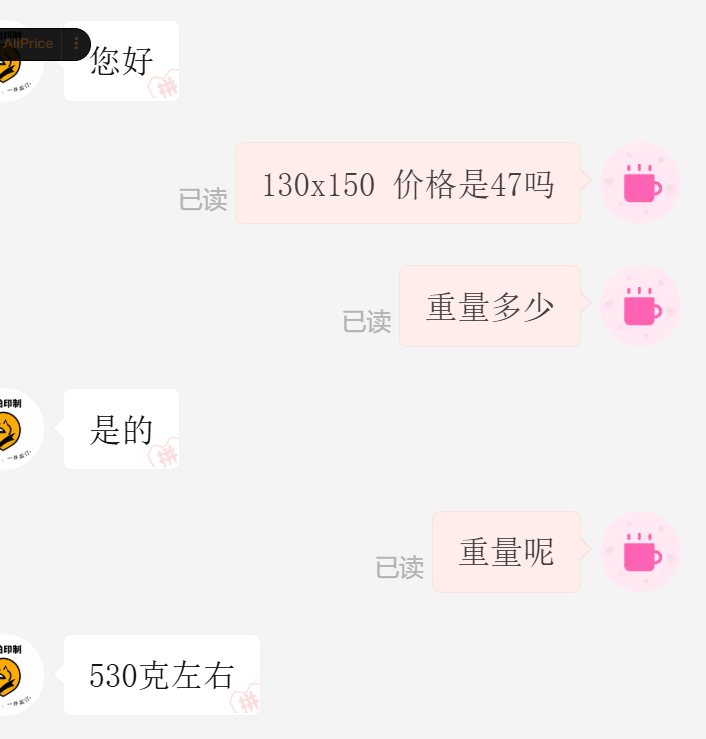Tap my avatar beside the 重量多少 message

pos(640,306)
